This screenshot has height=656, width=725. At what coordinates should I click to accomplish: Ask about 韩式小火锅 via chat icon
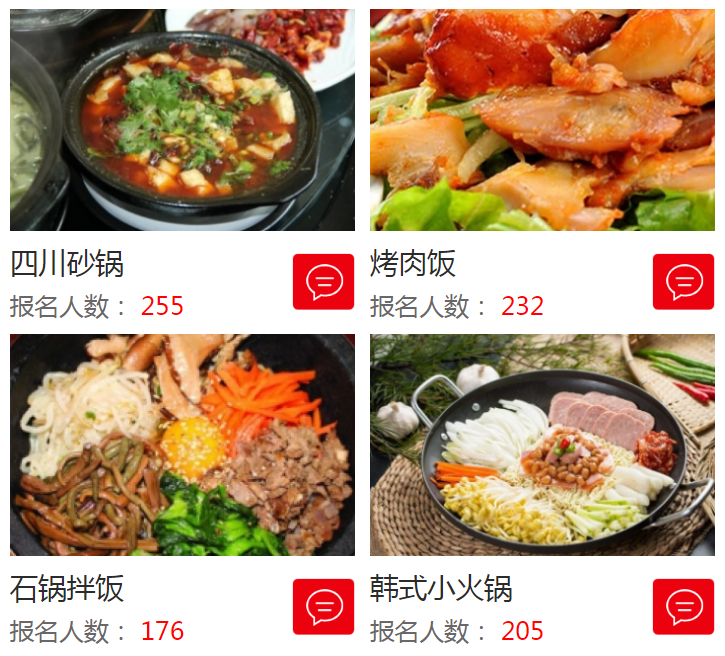683,606
